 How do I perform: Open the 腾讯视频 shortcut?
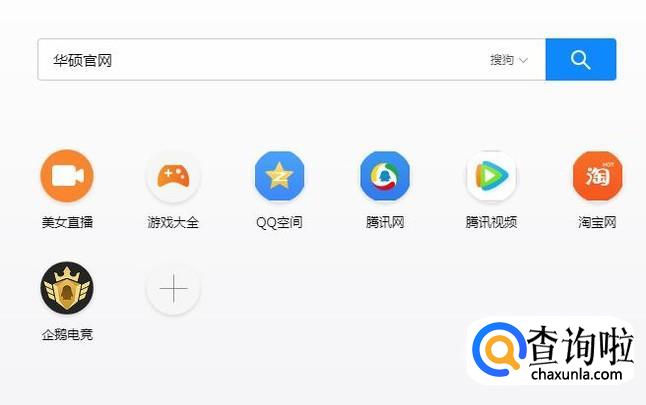(x=491, y=177)
